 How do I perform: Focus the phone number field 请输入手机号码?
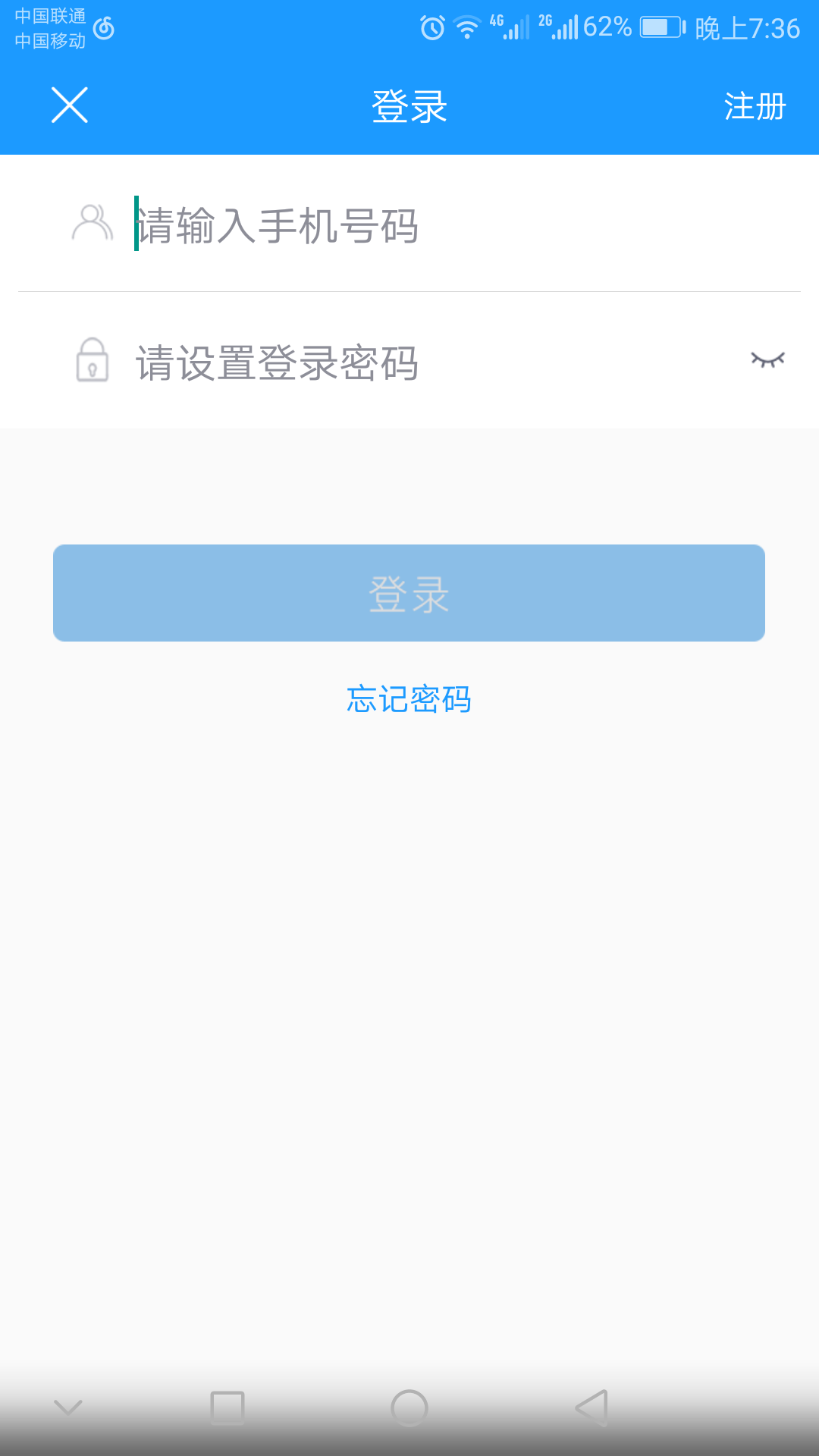click(x=455, y=225)
